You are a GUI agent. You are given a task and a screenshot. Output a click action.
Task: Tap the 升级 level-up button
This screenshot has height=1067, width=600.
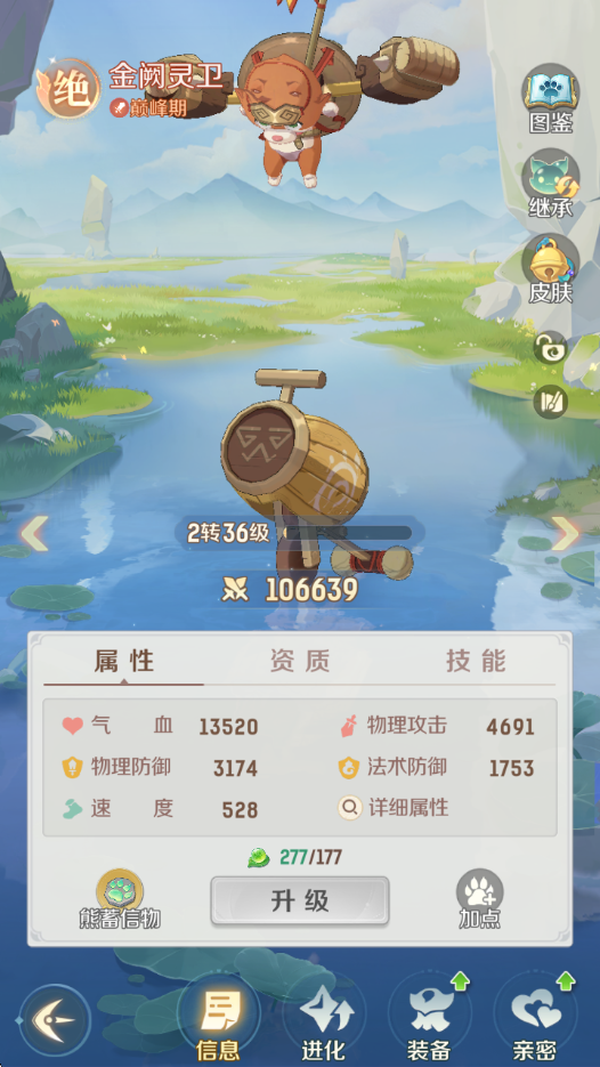(299, 901)
